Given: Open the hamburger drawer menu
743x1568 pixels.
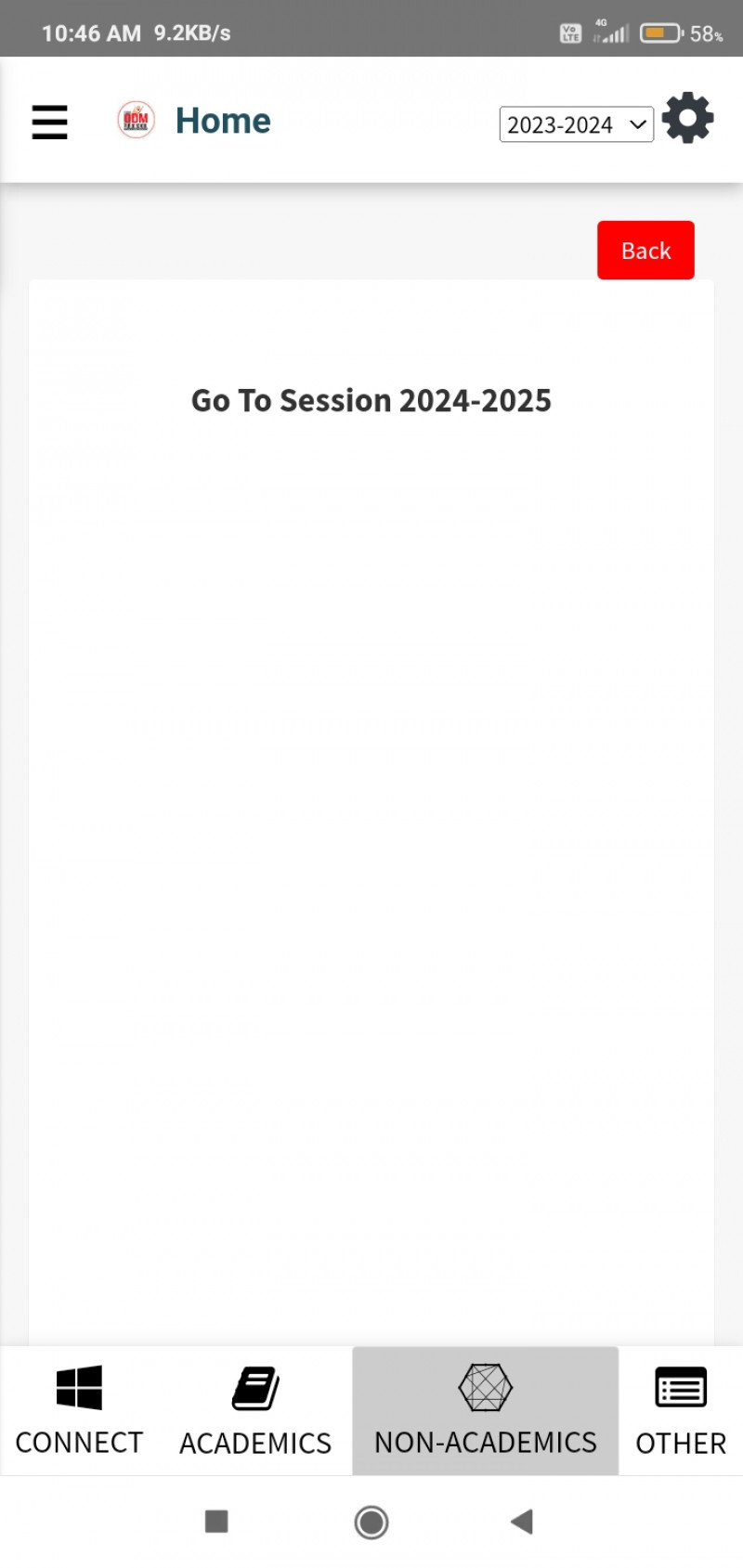Looking at the screenshot, I should (49, 122).
